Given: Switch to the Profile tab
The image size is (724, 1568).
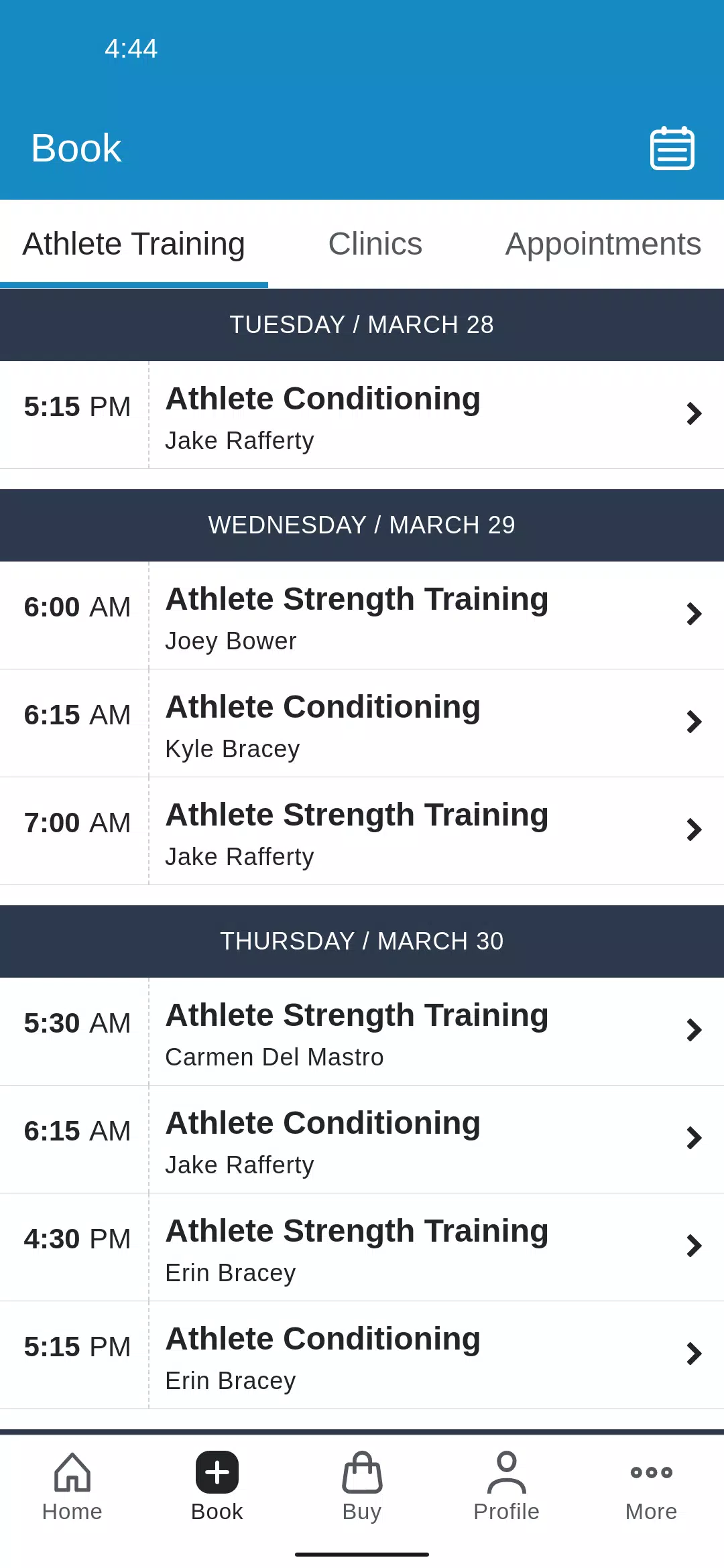Looking at the screenshot, I should coord(507,1486).
